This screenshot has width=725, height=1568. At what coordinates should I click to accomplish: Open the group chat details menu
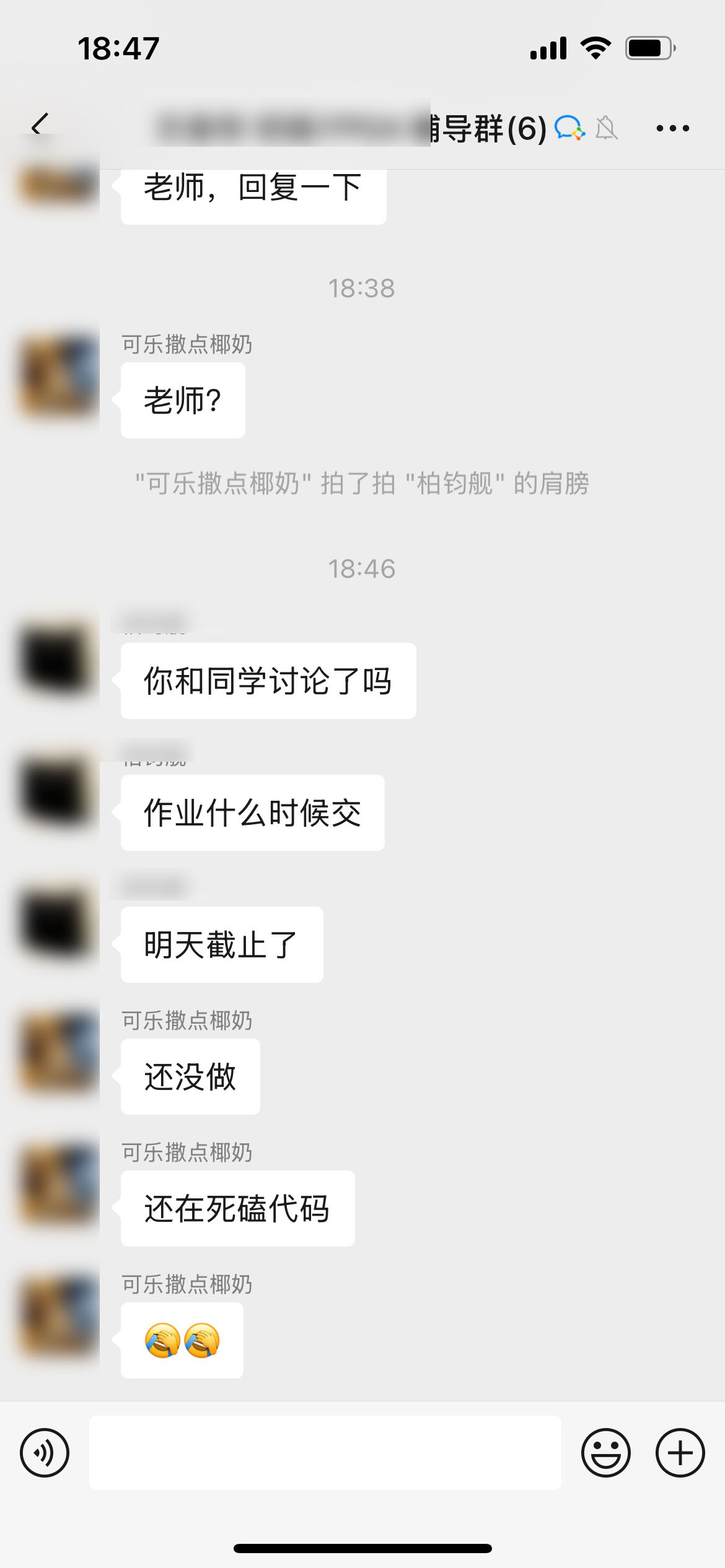[x=672, y=128]
